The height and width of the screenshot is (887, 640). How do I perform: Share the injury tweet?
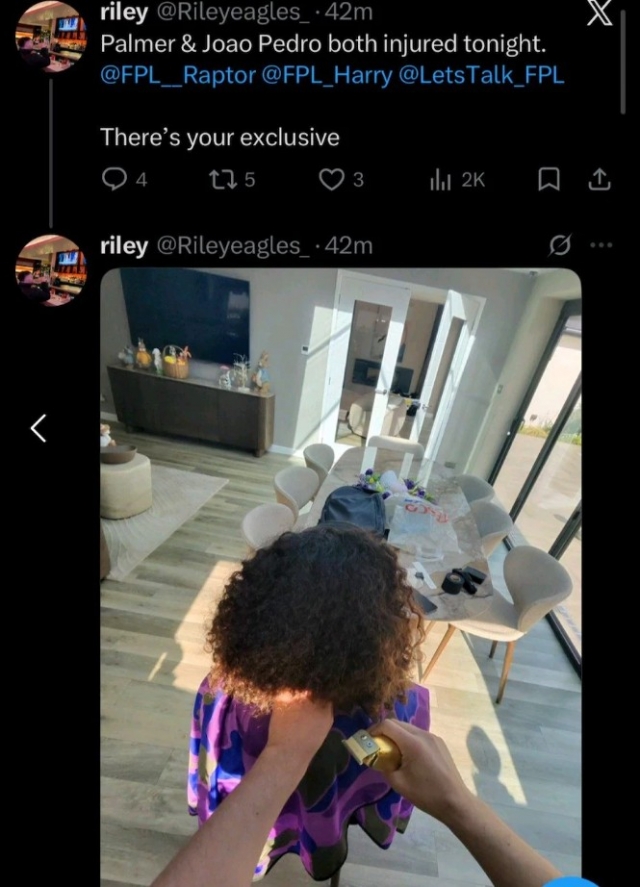pyautogui.click(x=598, y=179)
